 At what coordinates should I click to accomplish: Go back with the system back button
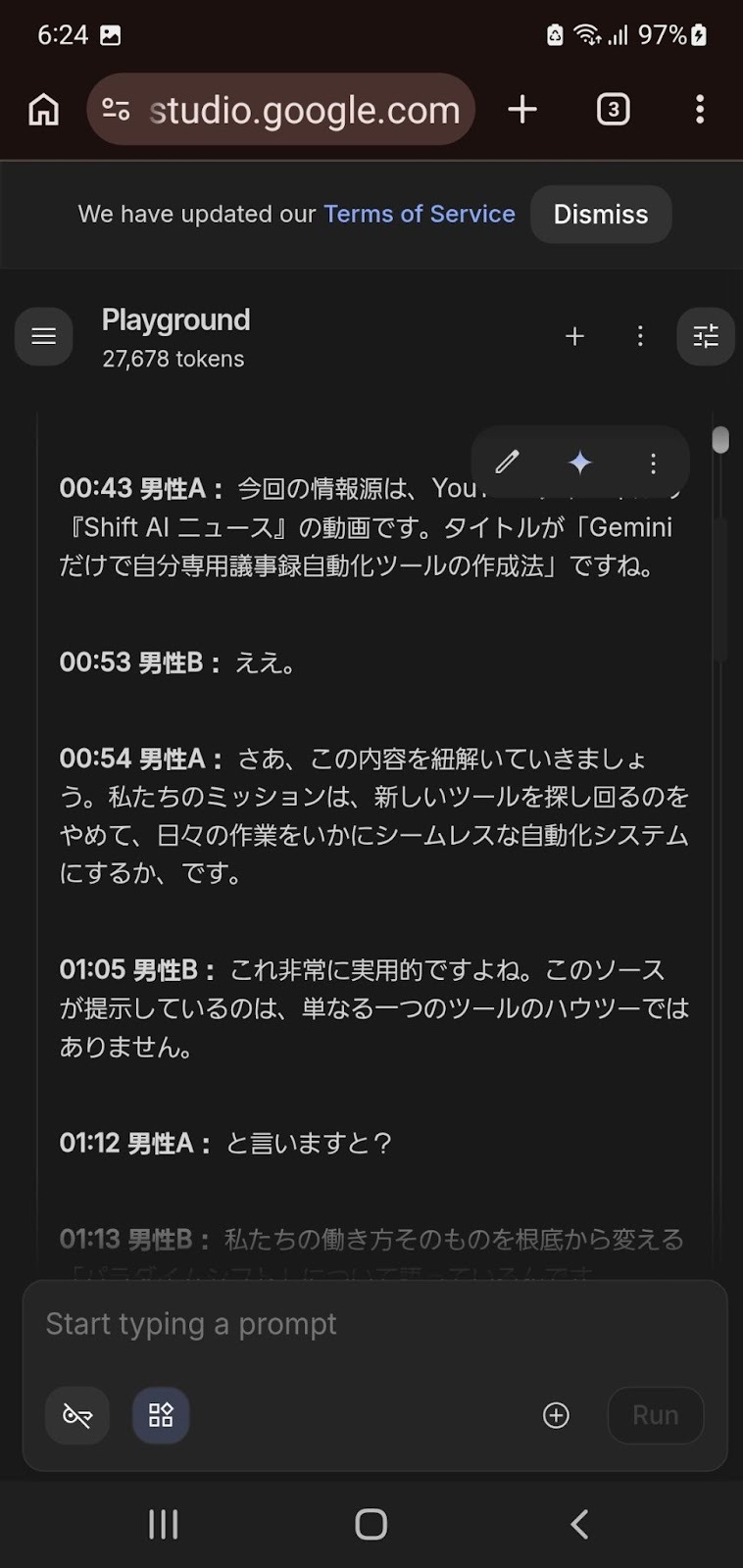click(x=579, y=1524)
